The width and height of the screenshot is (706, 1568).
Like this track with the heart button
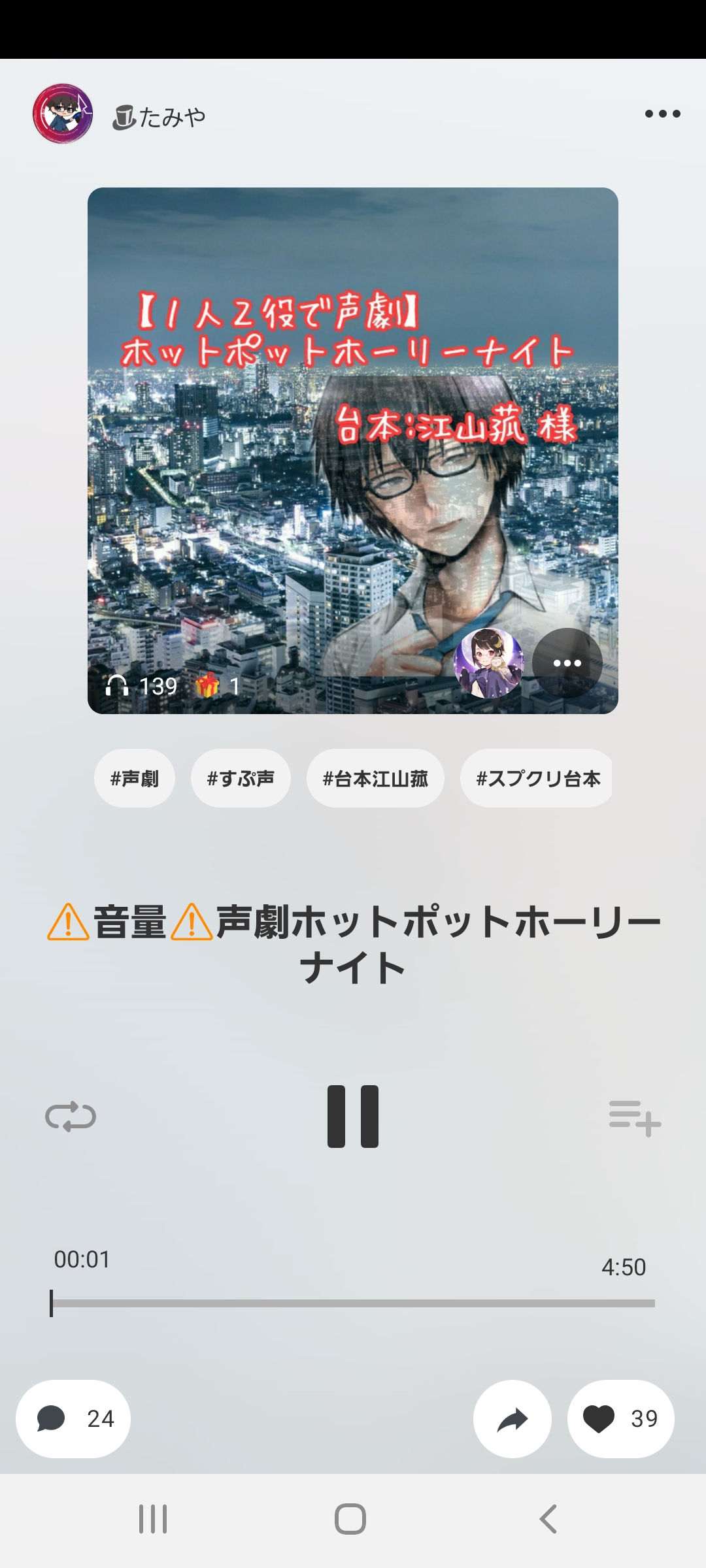point(620,1418)
